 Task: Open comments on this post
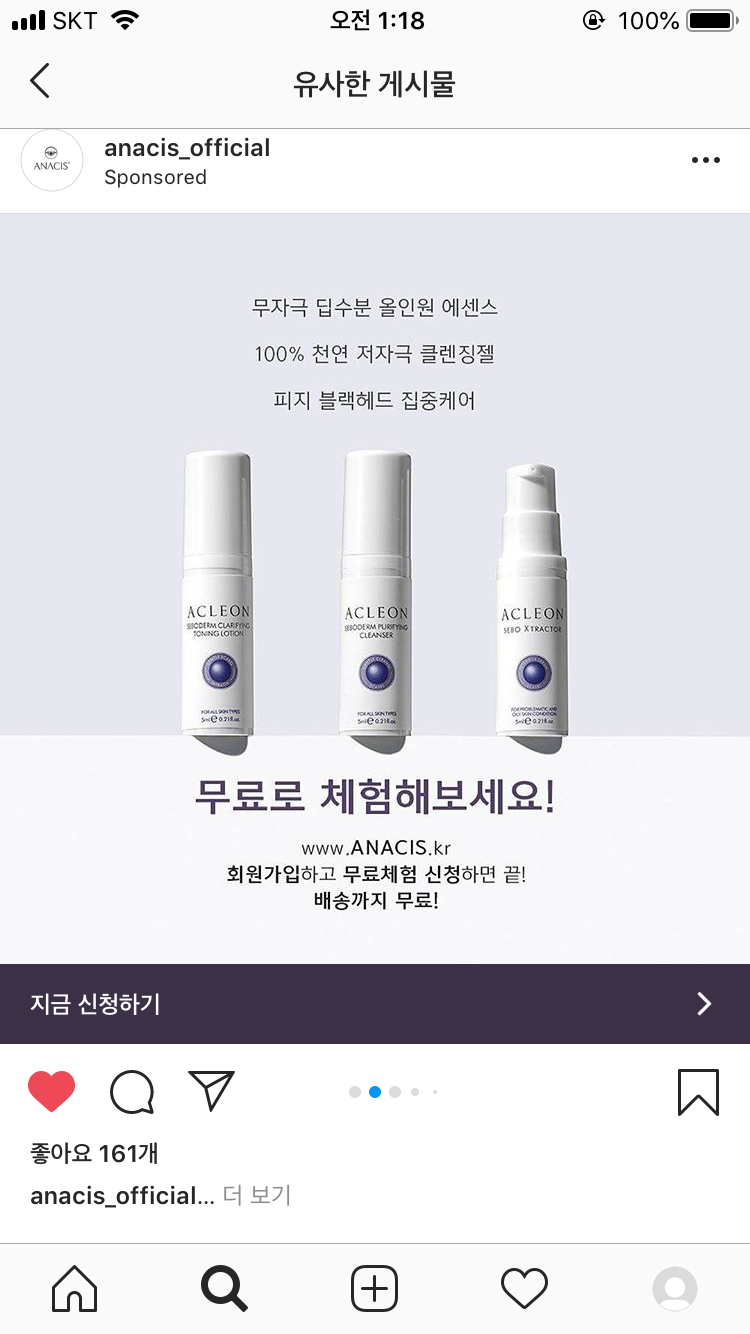coord(132,1092)
